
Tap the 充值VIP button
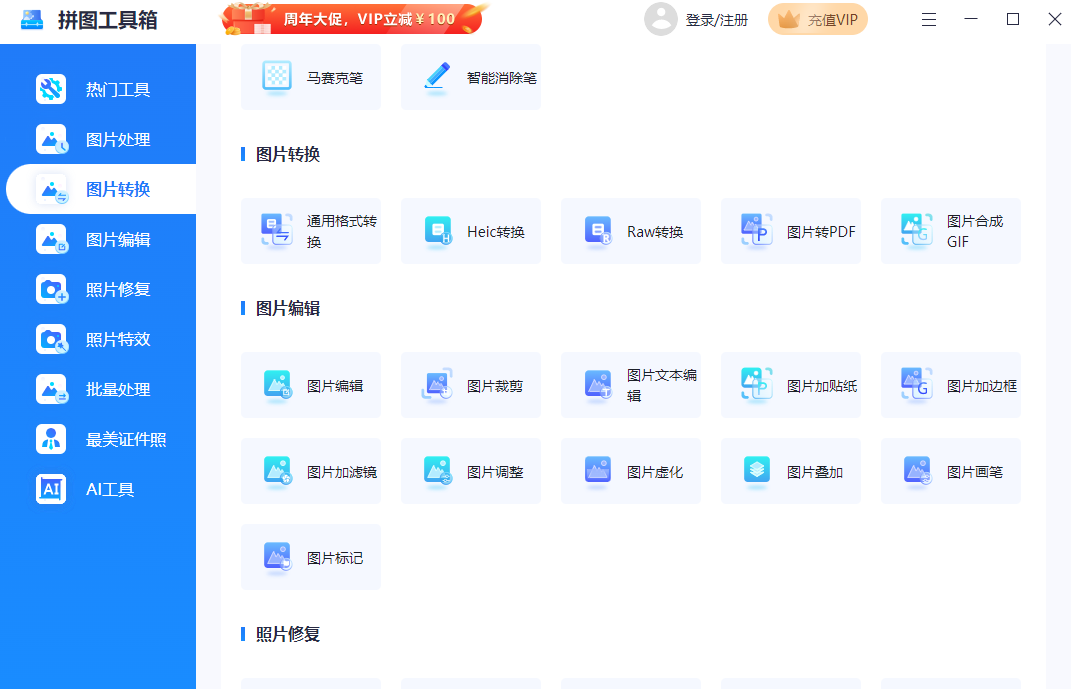tap(817, 19)
